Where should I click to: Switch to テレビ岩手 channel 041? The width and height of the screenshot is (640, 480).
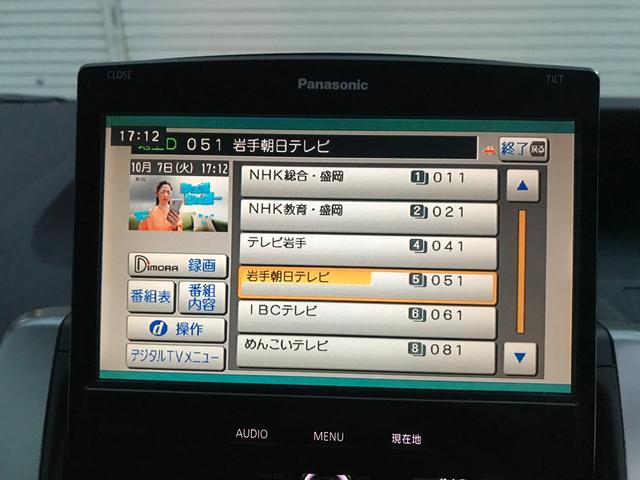click(x=367, y=248)
